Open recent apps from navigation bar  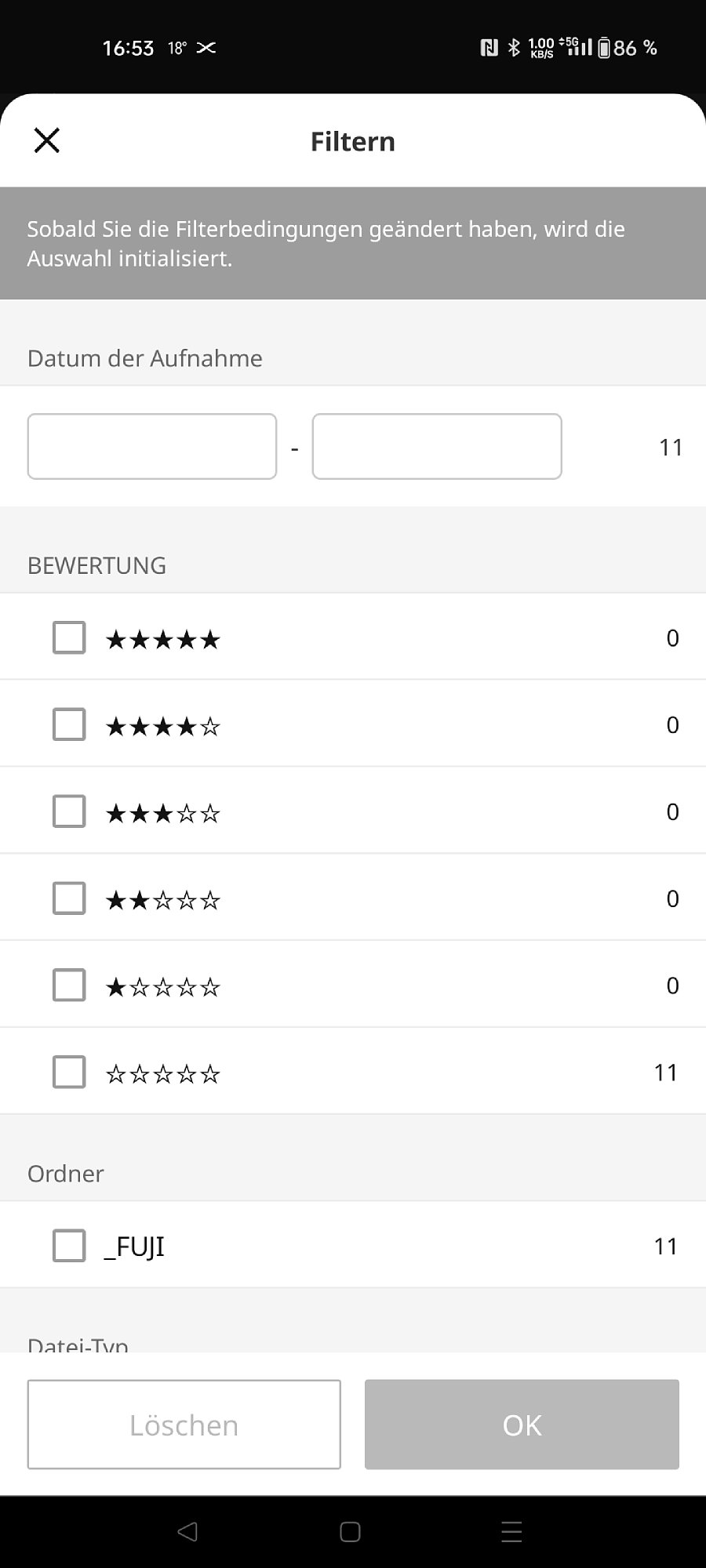tap(511, 1531)
